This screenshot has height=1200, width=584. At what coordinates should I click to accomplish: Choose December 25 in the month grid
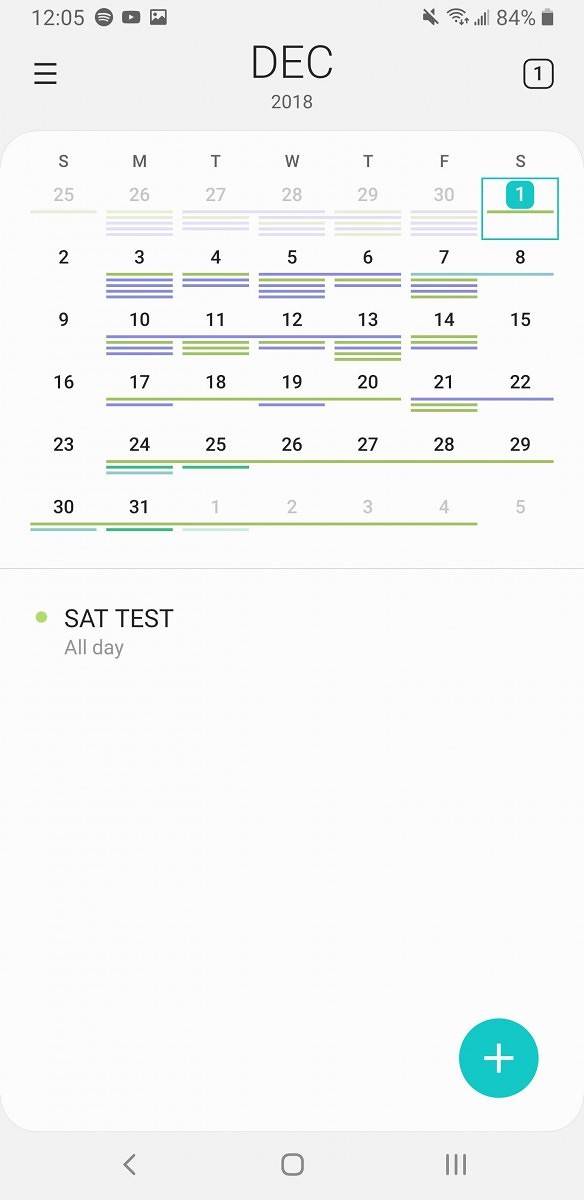point(216,457)
